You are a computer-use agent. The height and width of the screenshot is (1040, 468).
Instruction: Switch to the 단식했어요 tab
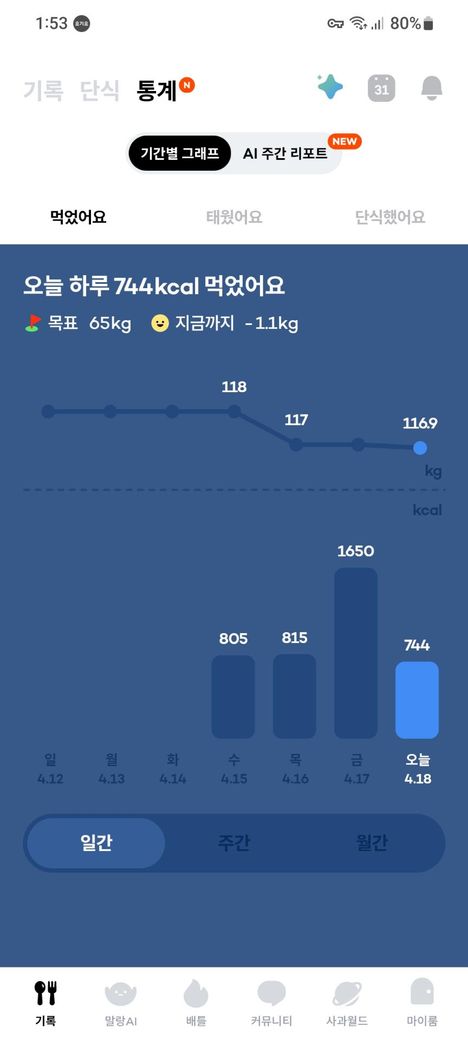click(x=390, y=217)
